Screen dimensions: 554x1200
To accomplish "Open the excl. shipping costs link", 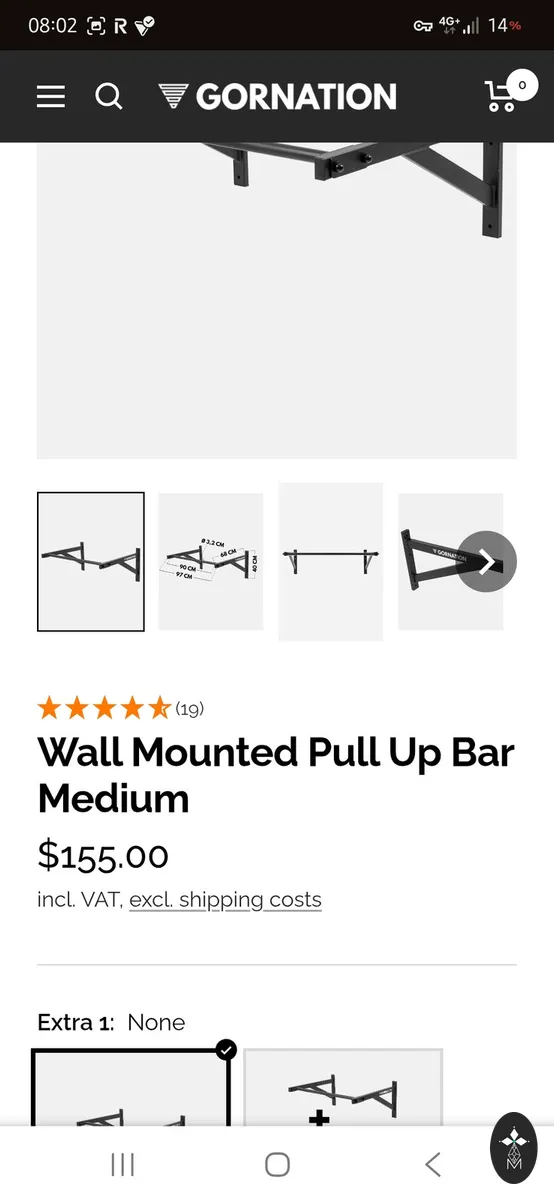I will [x=226, y=899].
